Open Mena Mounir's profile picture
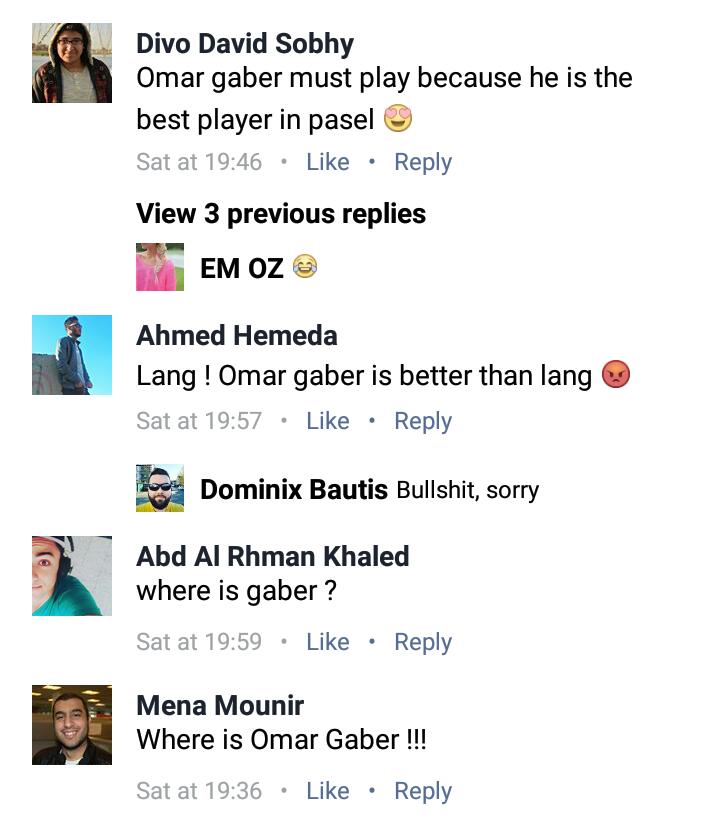 pos(72,725)
